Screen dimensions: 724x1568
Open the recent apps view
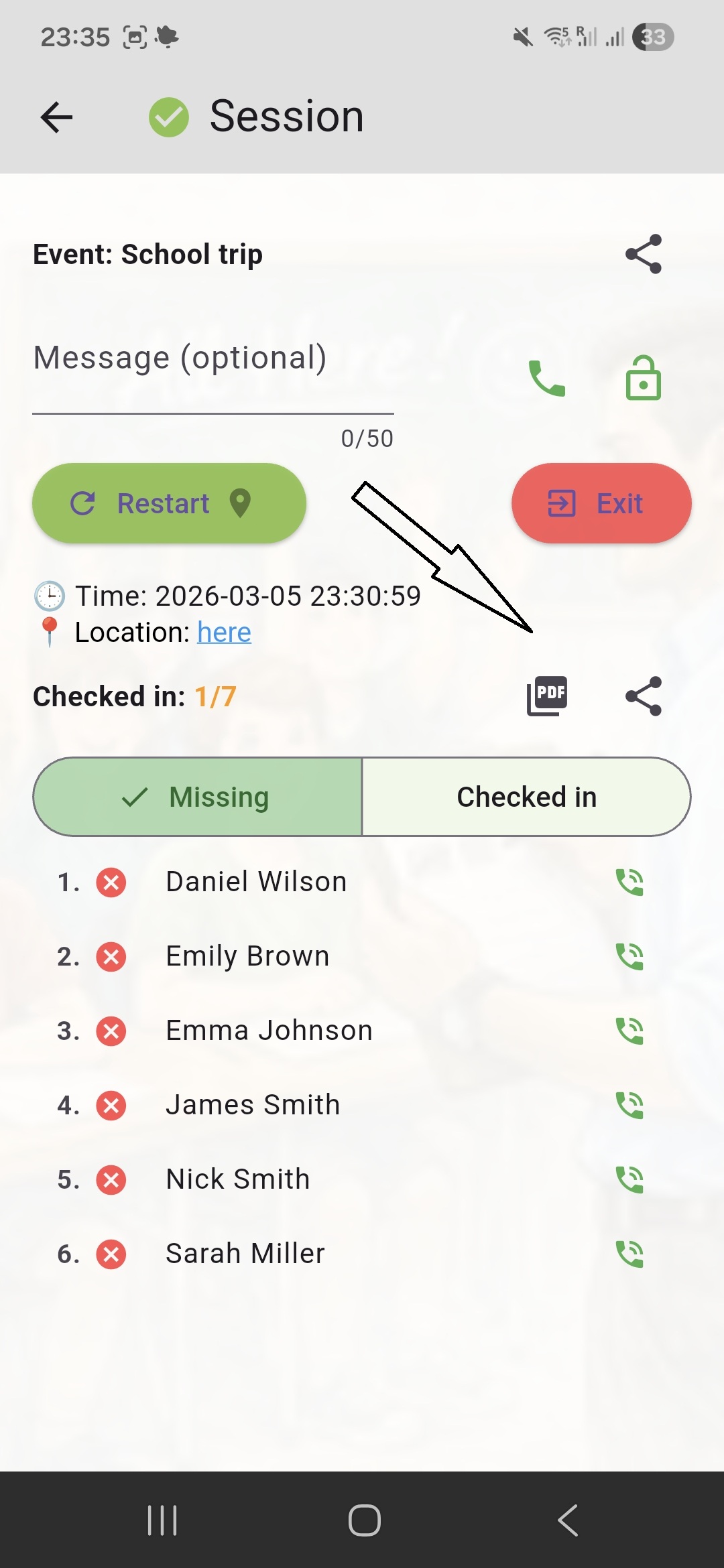[x=162, y=1520]
